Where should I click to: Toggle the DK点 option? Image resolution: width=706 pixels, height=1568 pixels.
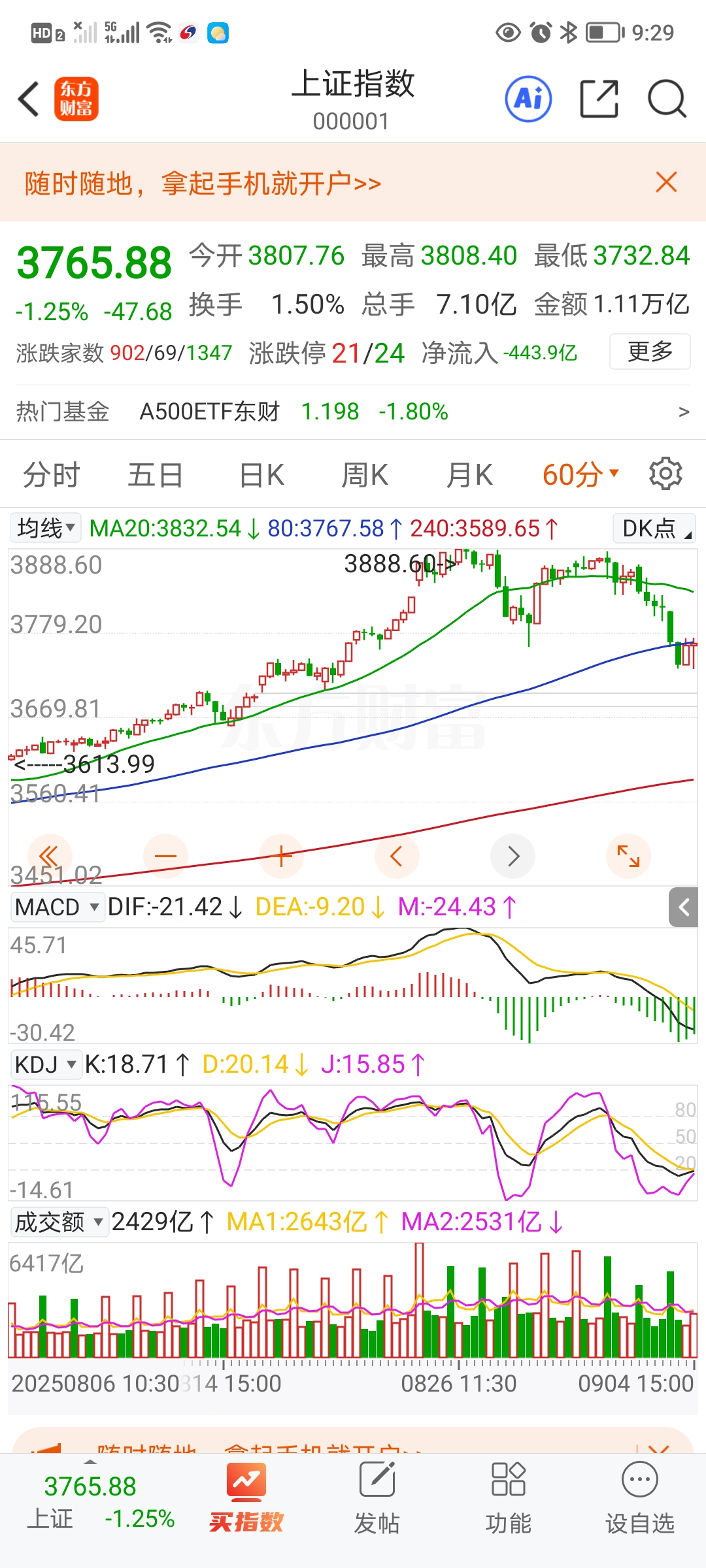pos(654,529)
